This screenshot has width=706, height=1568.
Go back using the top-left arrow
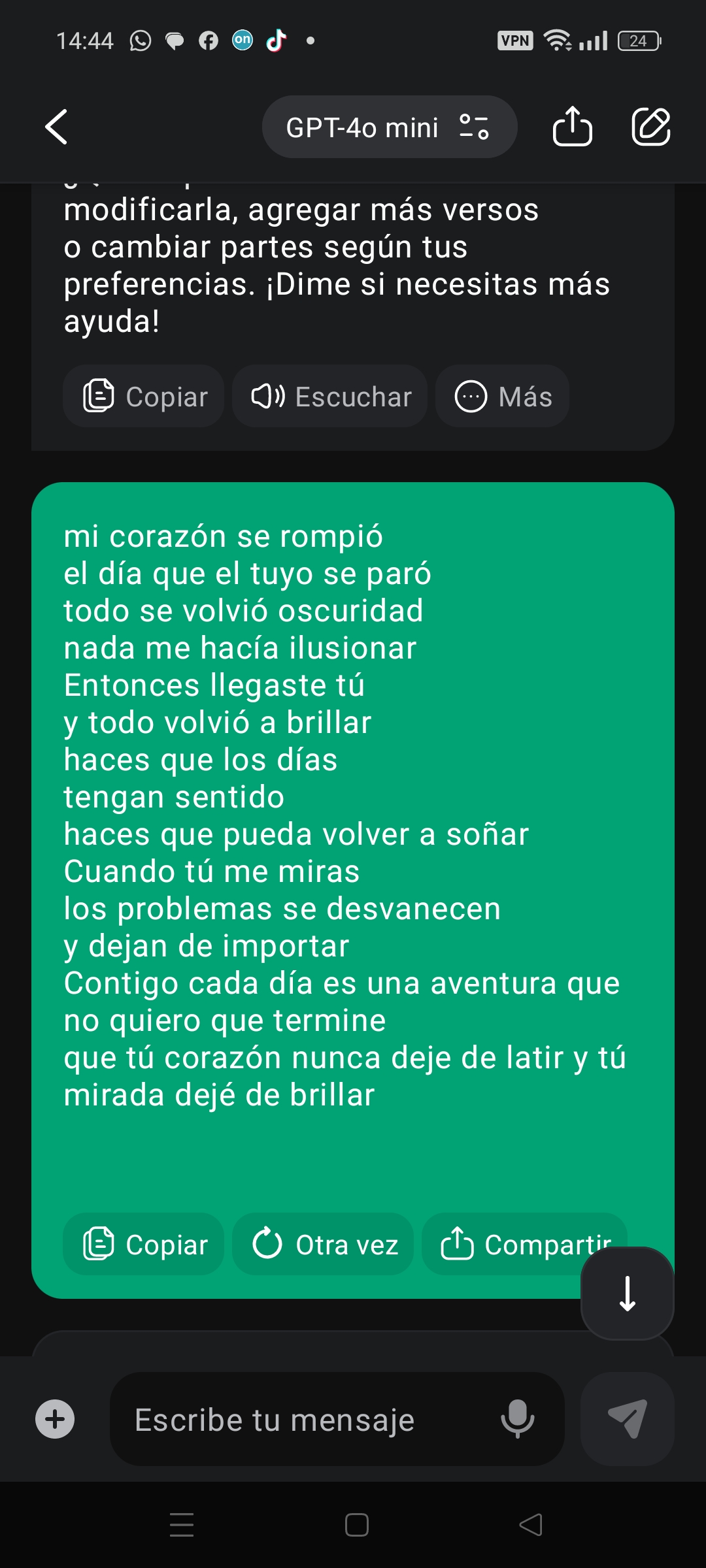[56, 127]
